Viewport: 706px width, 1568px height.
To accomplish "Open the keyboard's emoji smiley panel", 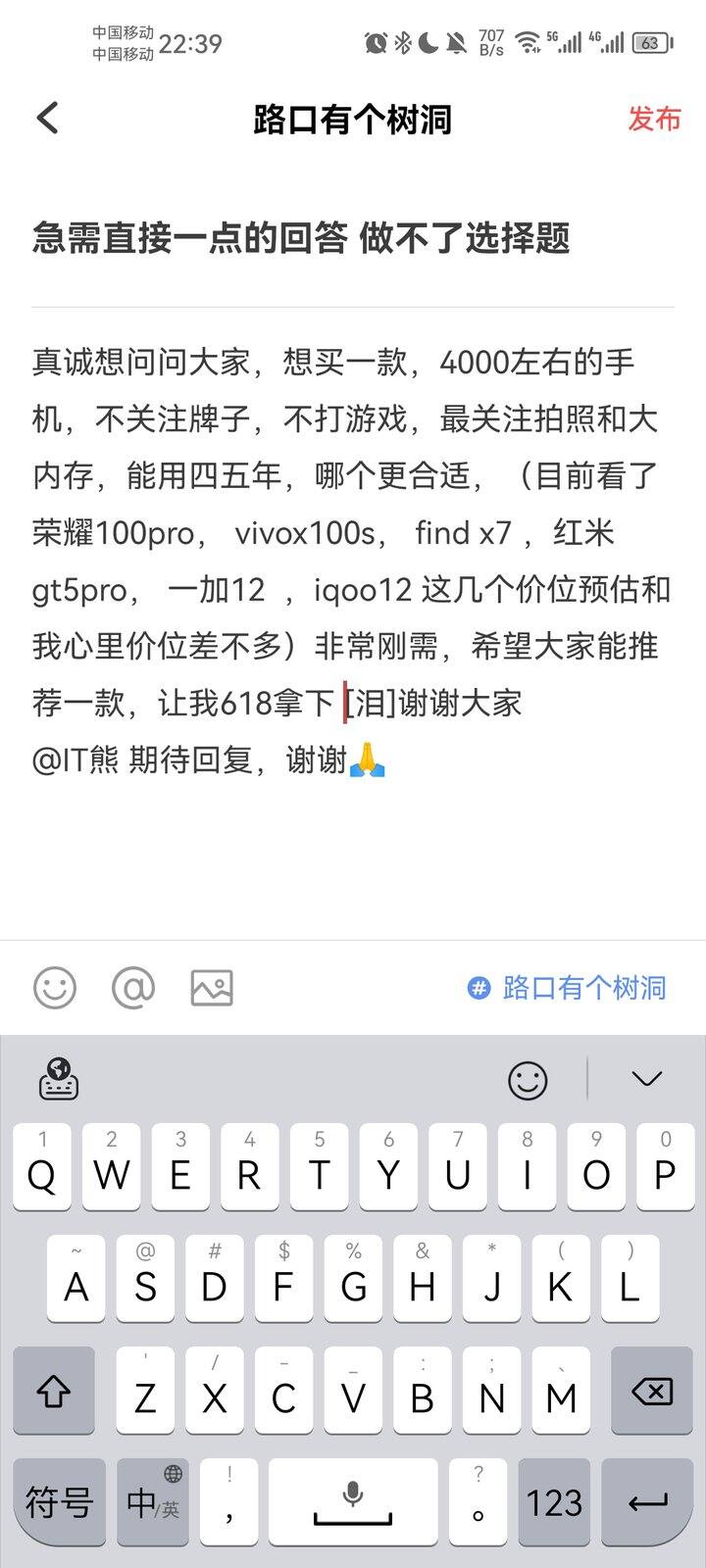I will pyautogui.click(x=528, y=1081).
